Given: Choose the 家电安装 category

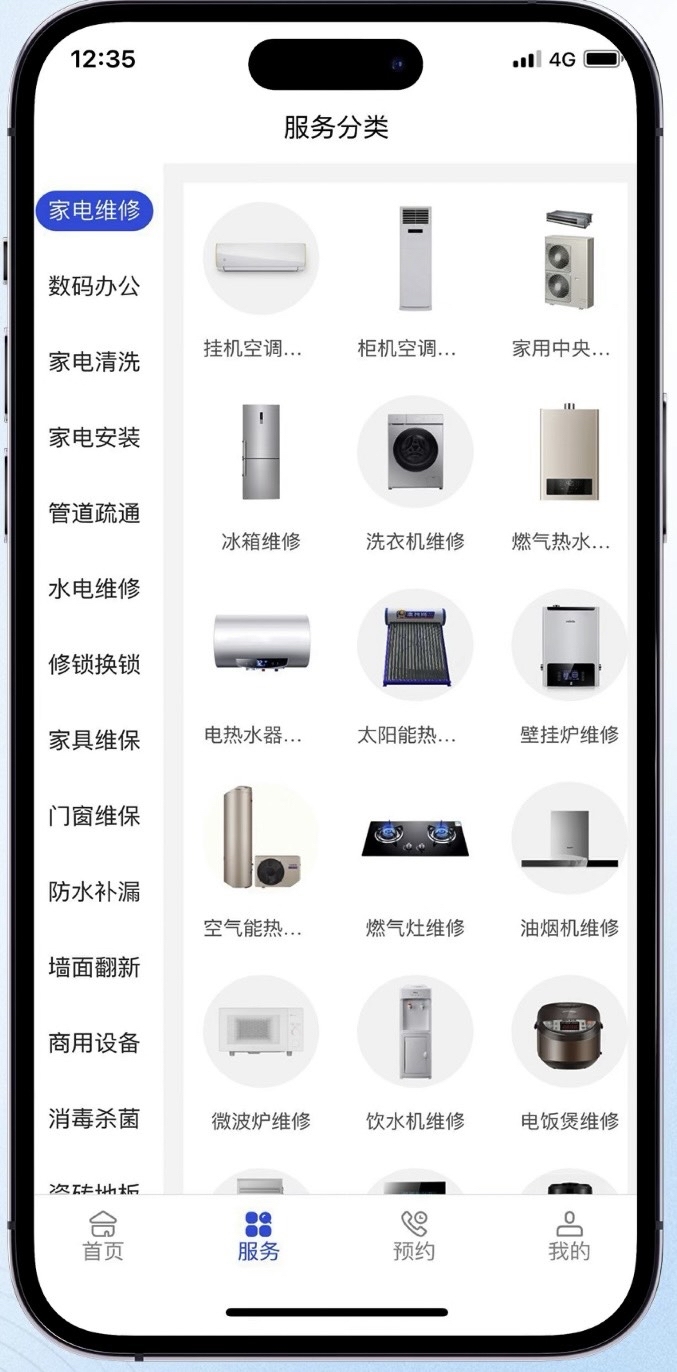Looking at the screenshot, I should point(94,438).
